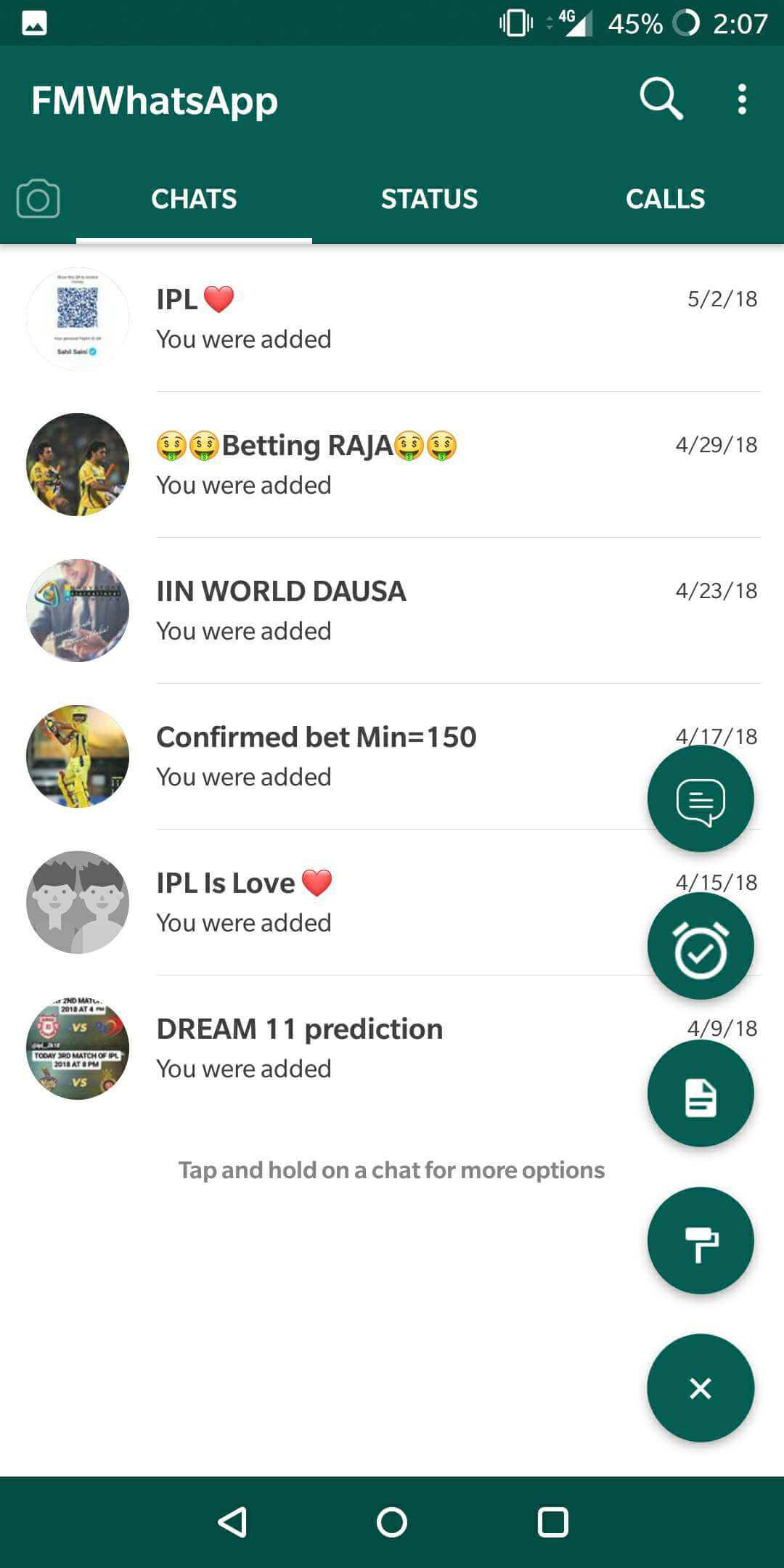
Task: Open the message scheduler alarm button
Action: point(701,947)
